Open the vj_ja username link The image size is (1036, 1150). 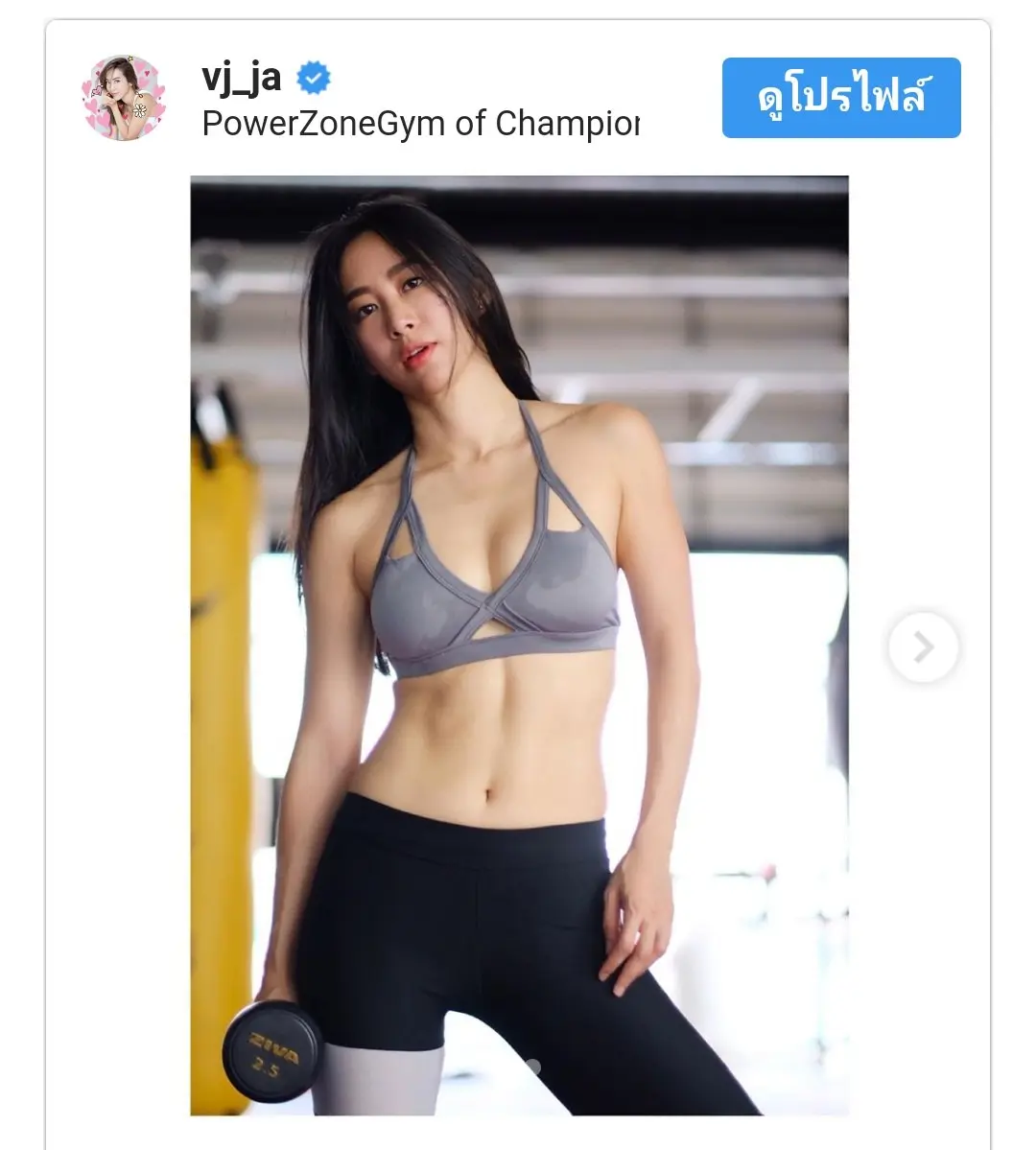coord(242,78)
